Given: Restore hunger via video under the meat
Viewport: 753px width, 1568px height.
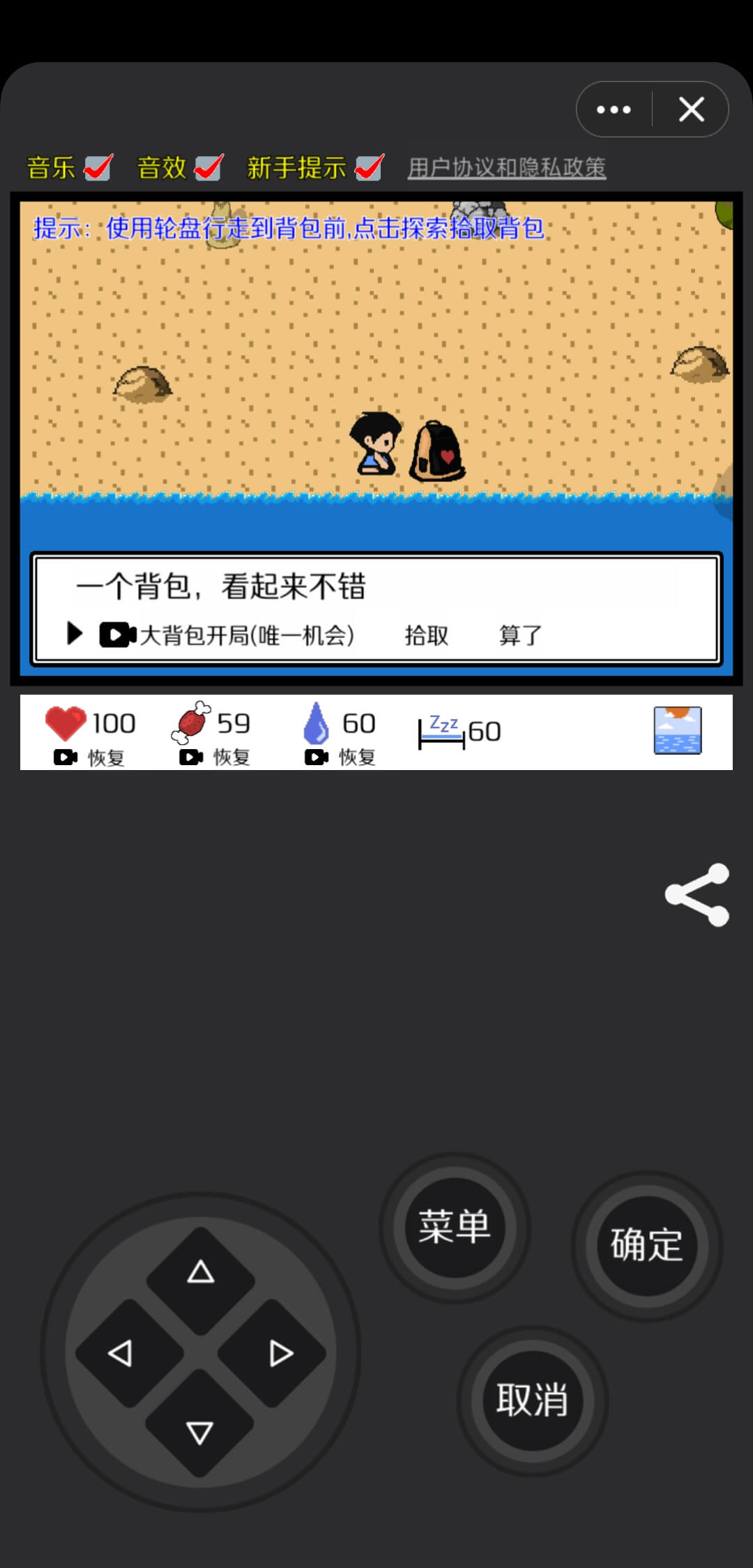Looking at the screenshot, I should click(215, 757).
